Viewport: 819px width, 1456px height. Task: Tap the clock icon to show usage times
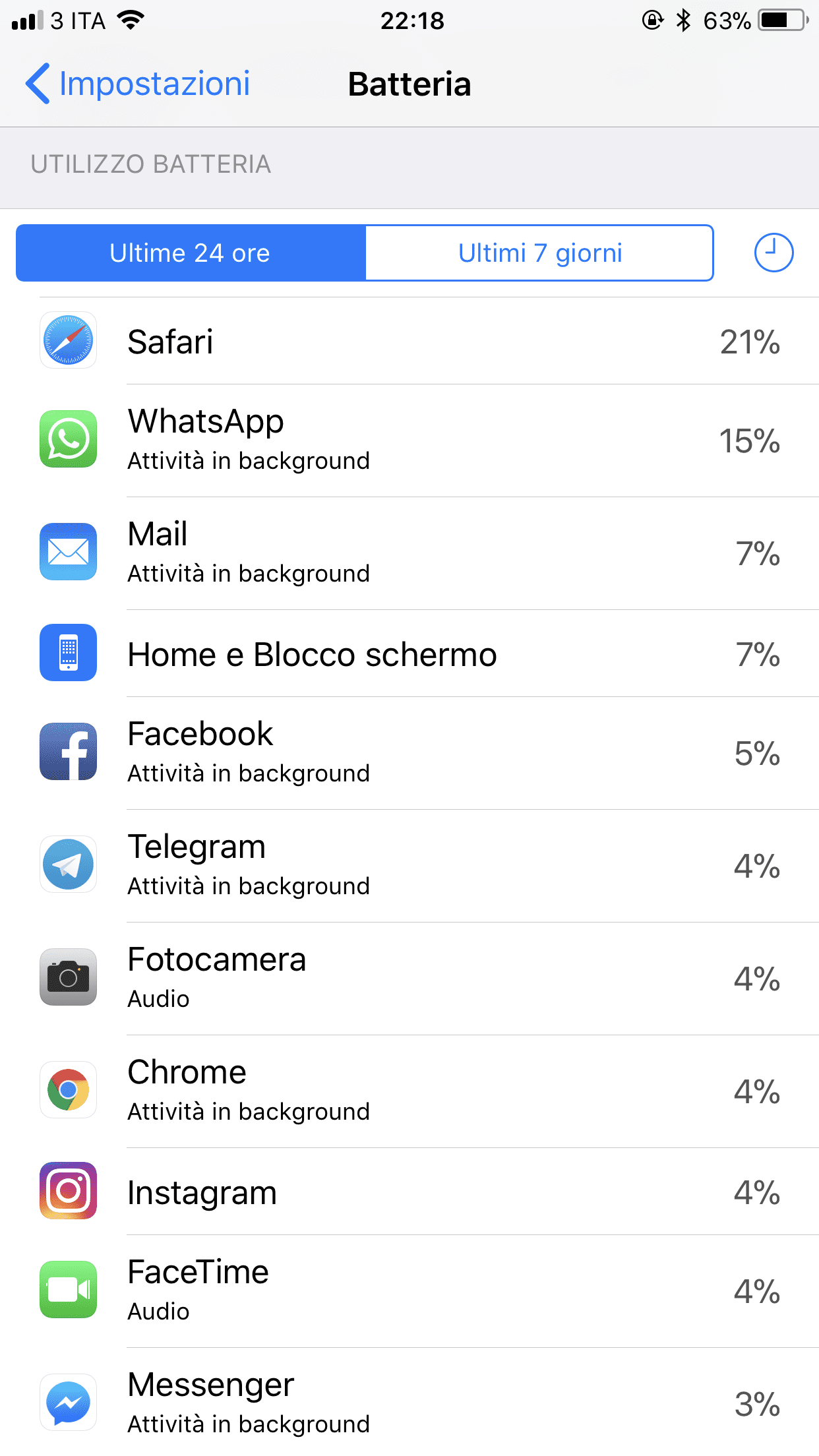tap(773, 253)
